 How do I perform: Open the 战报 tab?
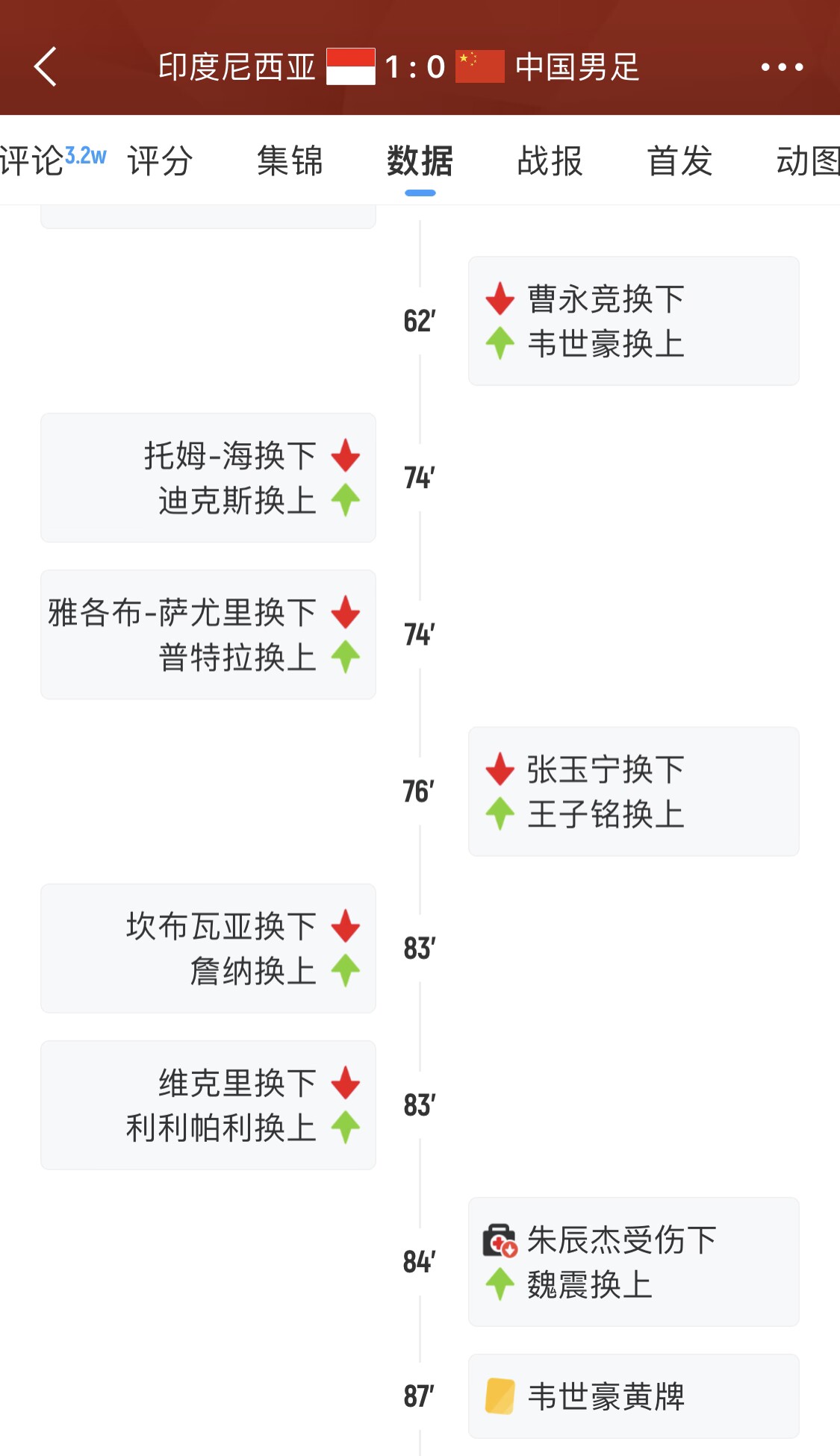[550, 160]
